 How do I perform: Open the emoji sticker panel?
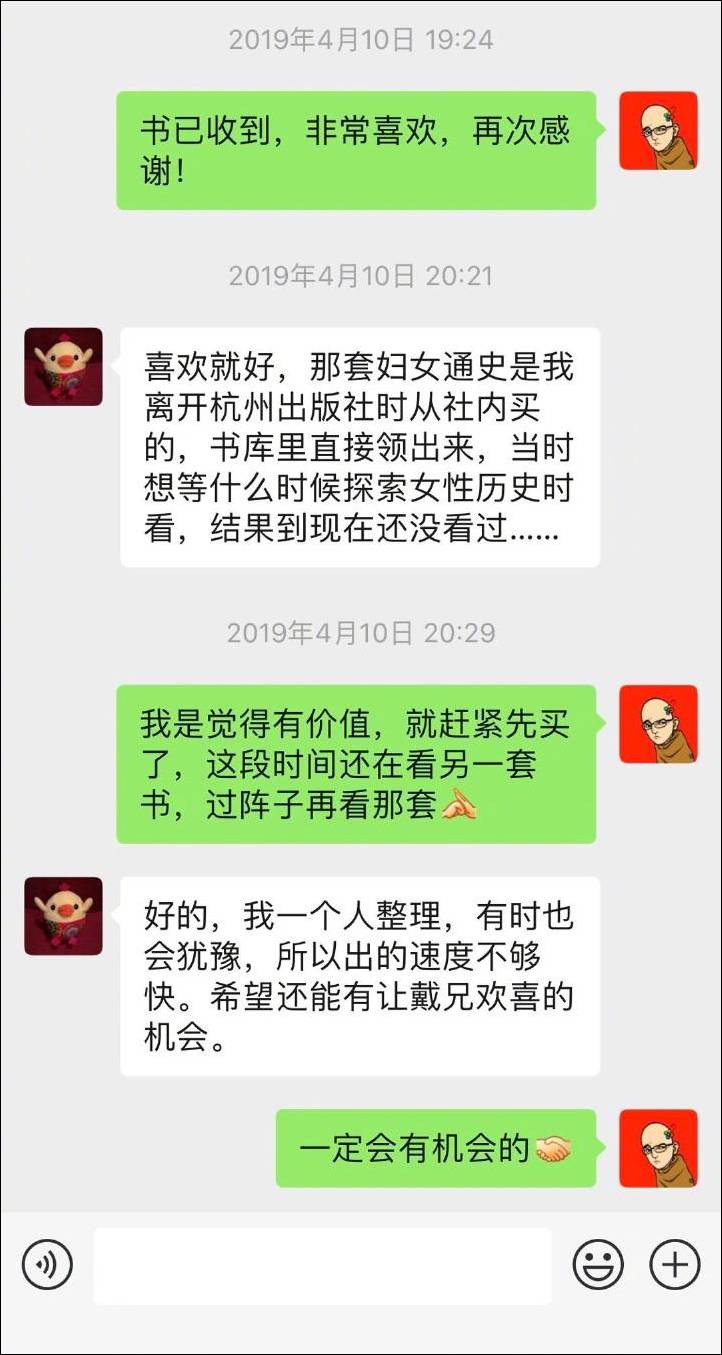(x=598, y=1265)
